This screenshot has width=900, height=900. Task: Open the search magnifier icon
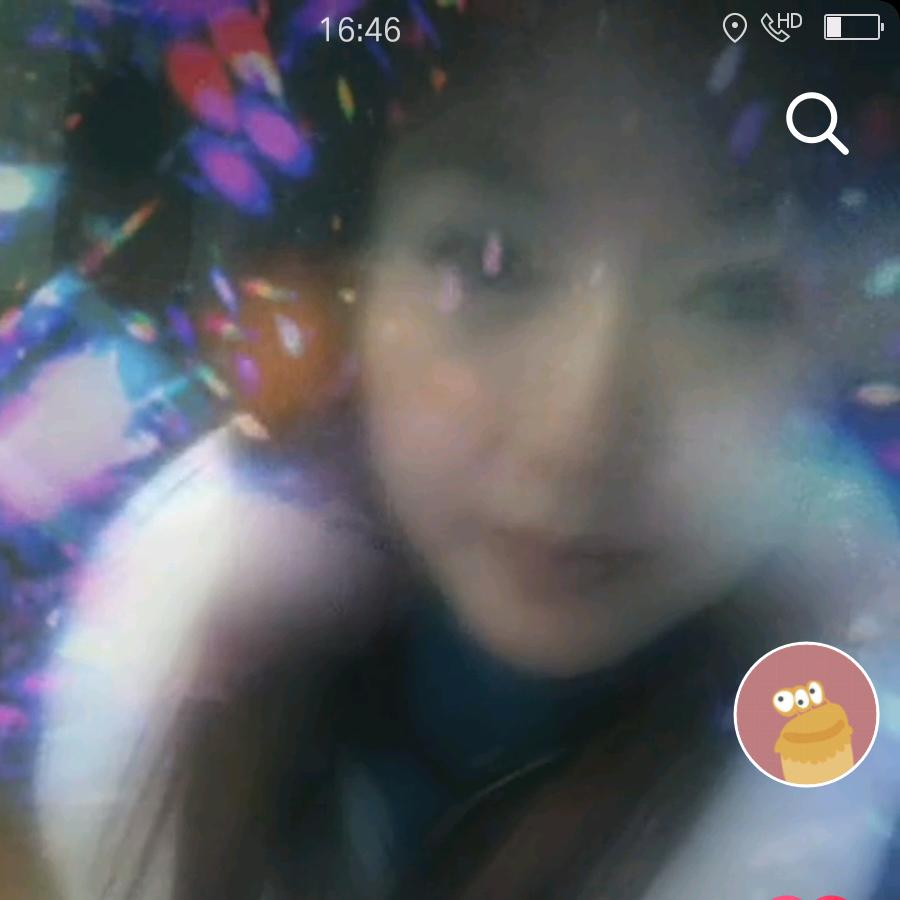[x=817, y=123]
